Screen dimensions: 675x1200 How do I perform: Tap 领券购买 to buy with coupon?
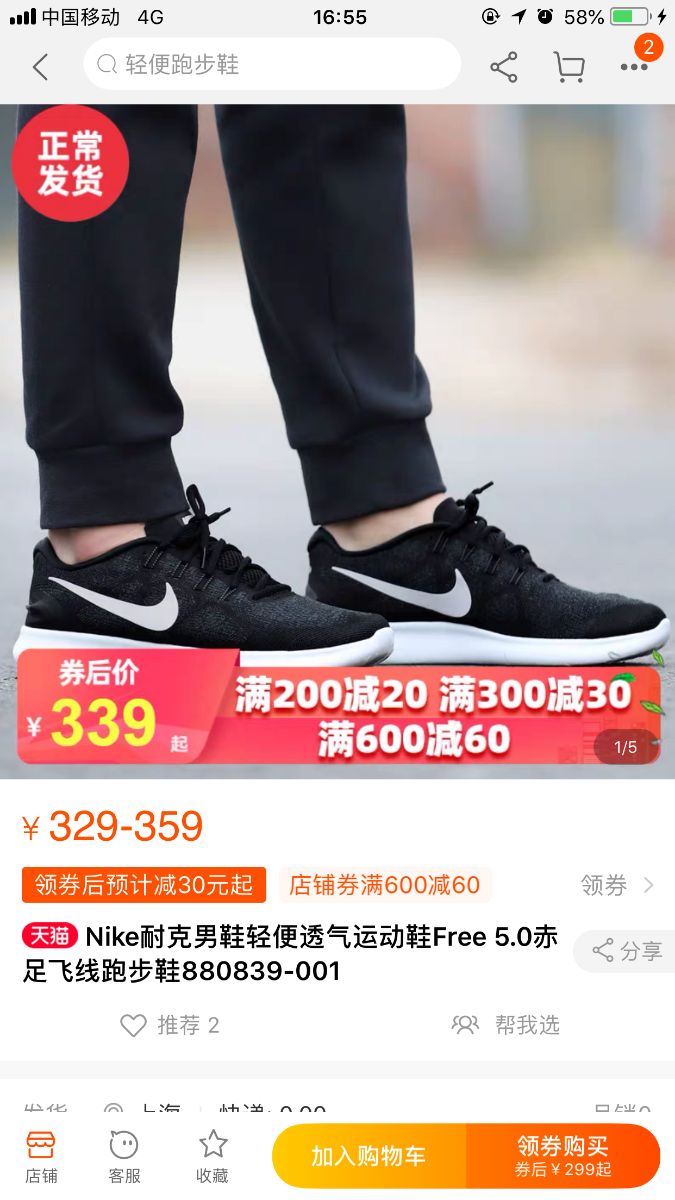pos(563,1156)
